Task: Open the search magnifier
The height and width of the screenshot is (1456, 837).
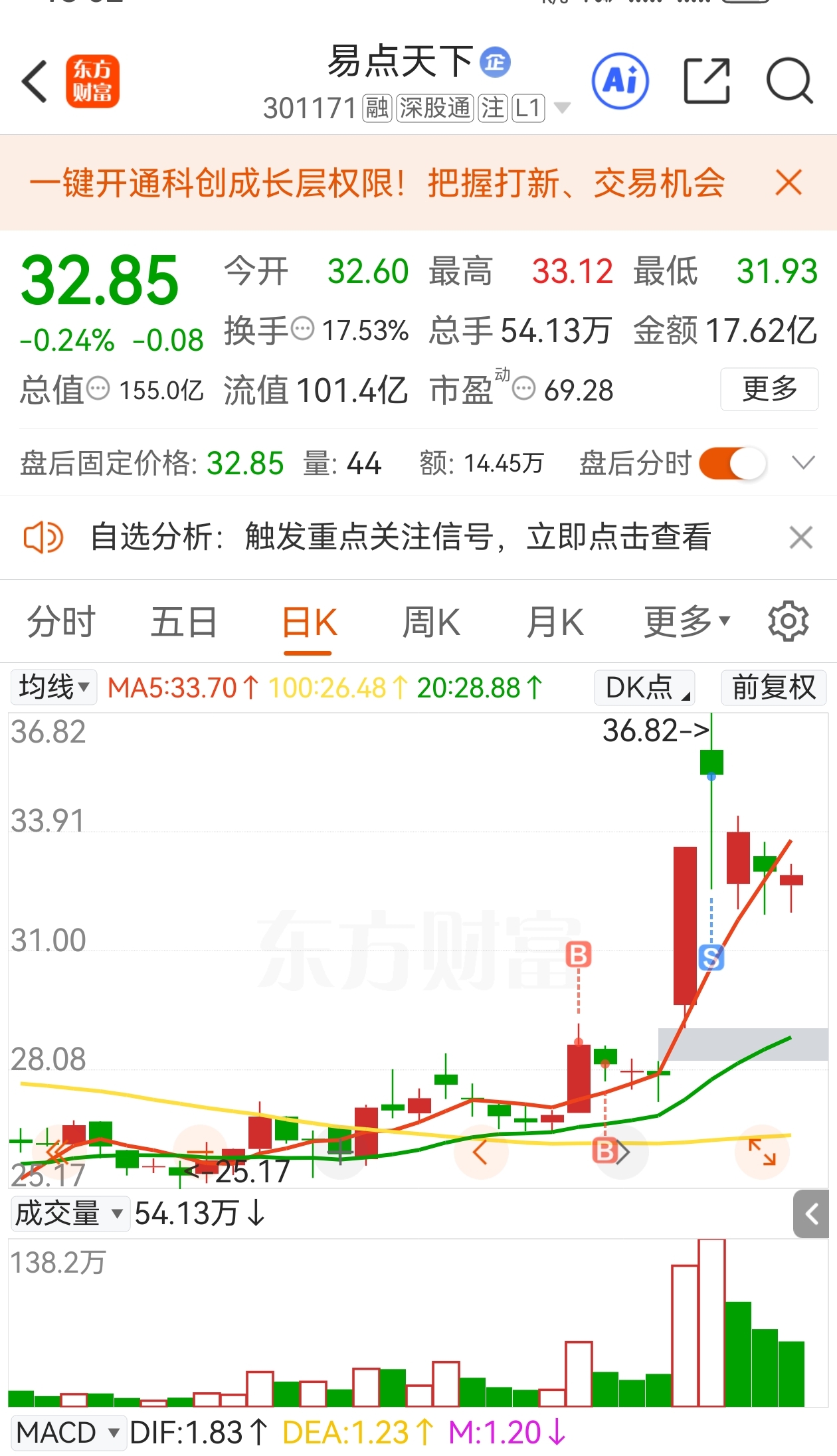Action: coord(790,82)
